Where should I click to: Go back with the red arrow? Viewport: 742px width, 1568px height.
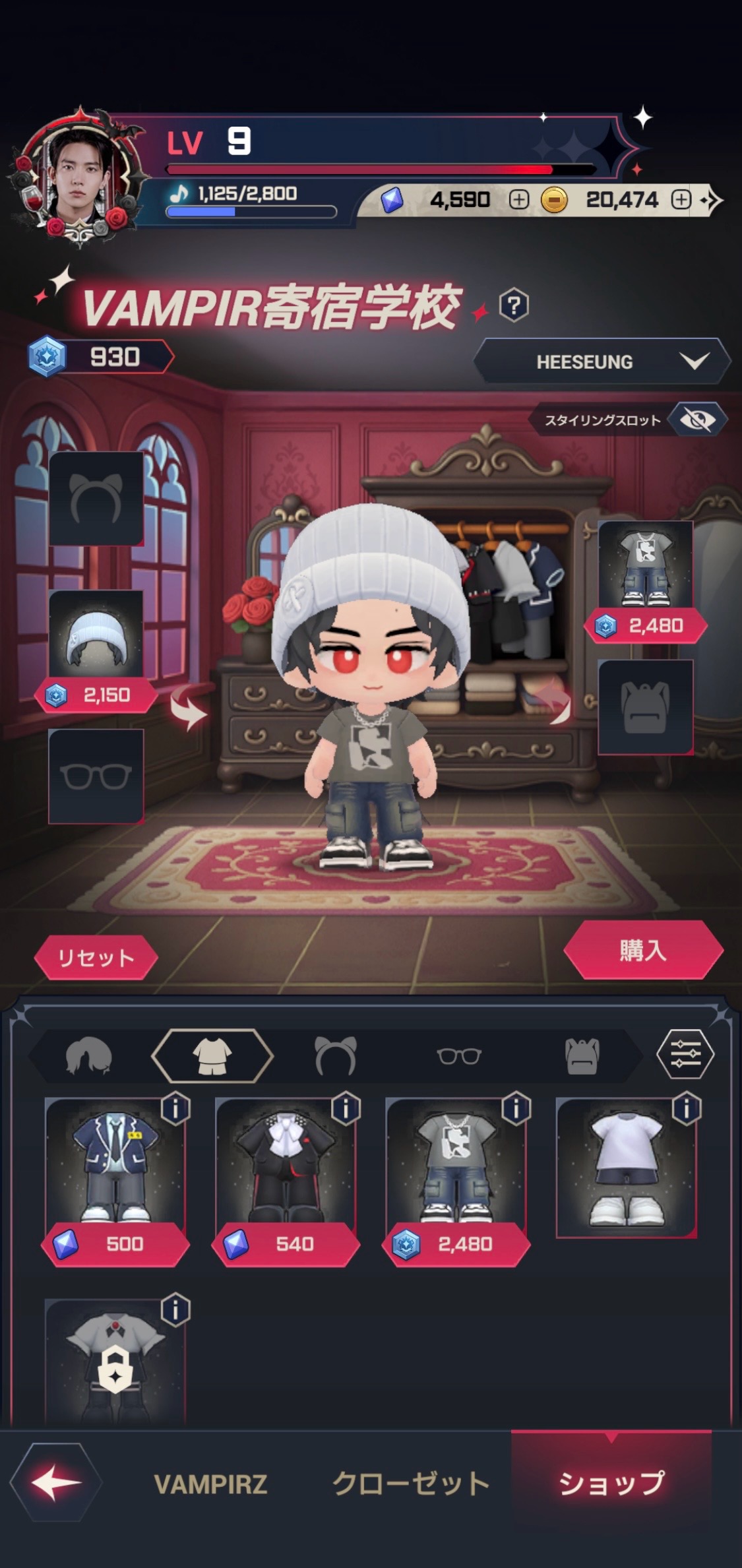click(57, 1483)
